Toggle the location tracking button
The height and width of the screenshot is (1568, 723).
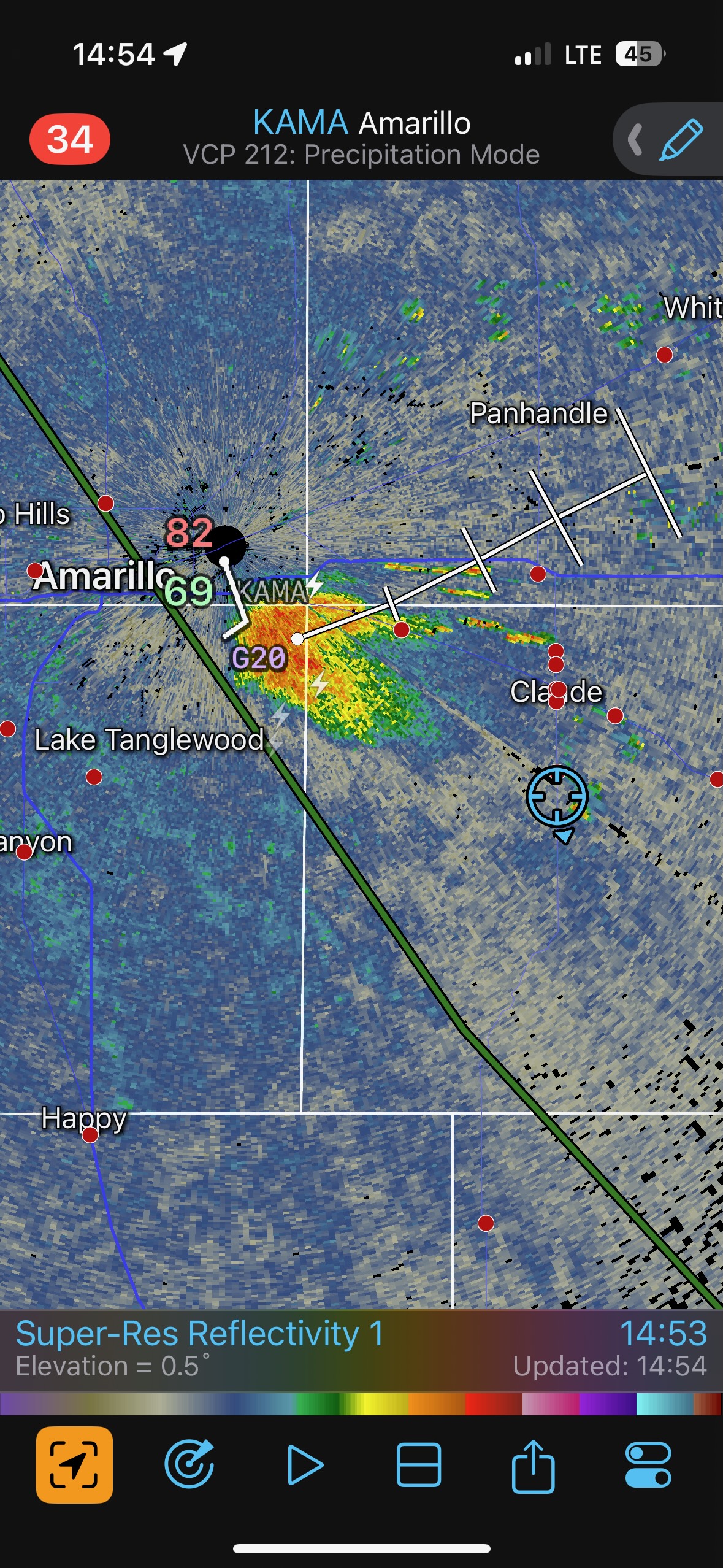tap(74, 1464)
